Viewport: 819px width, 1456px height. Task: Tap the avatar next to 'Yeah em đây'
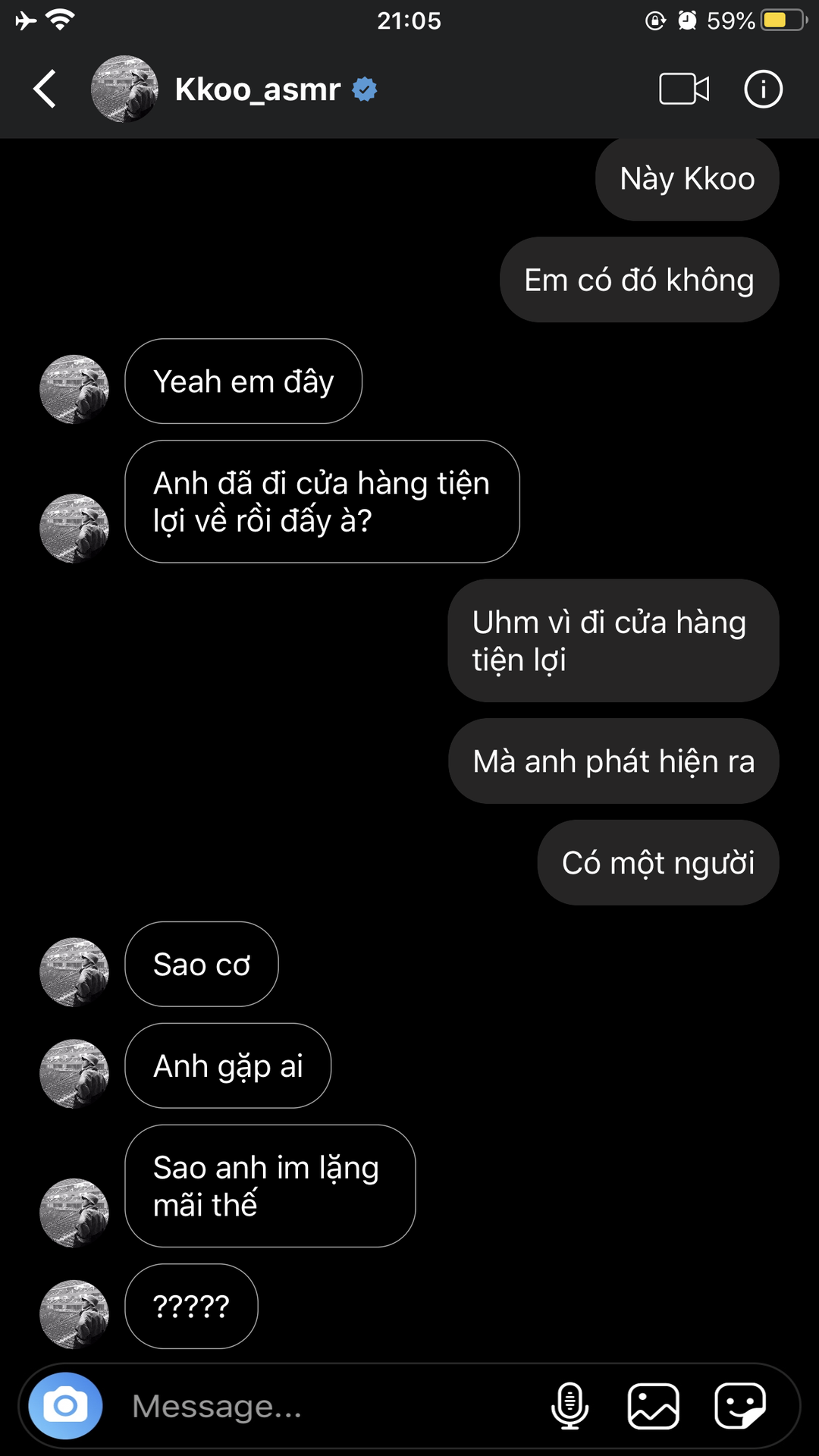point(74,389)
